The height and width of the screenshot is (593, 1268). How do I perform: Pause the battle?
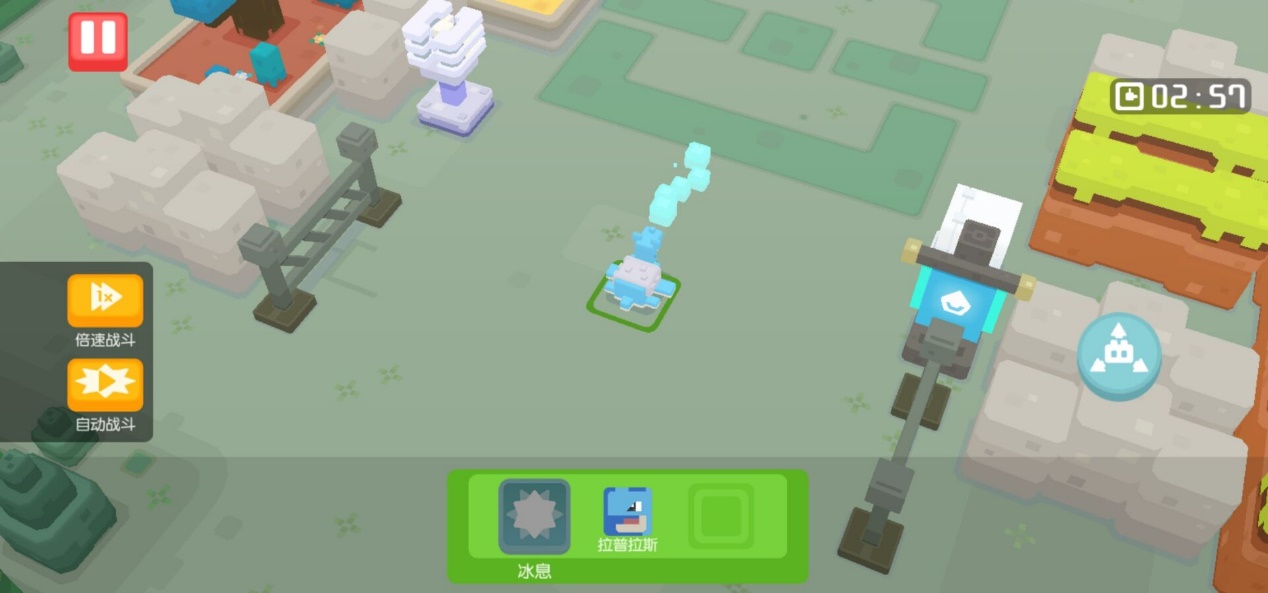pos(98,41)
